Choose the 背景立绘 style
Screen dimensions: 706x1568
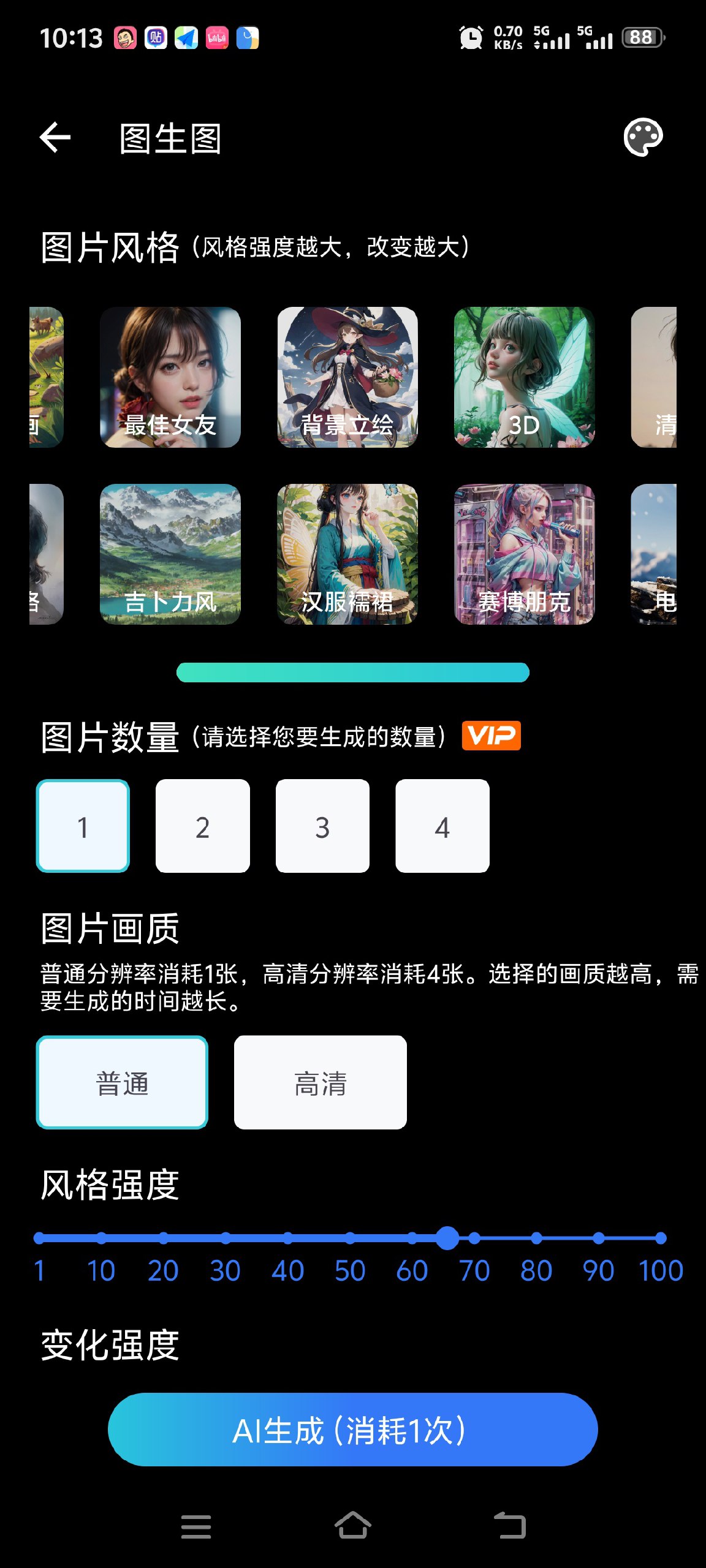coord(347,377)
